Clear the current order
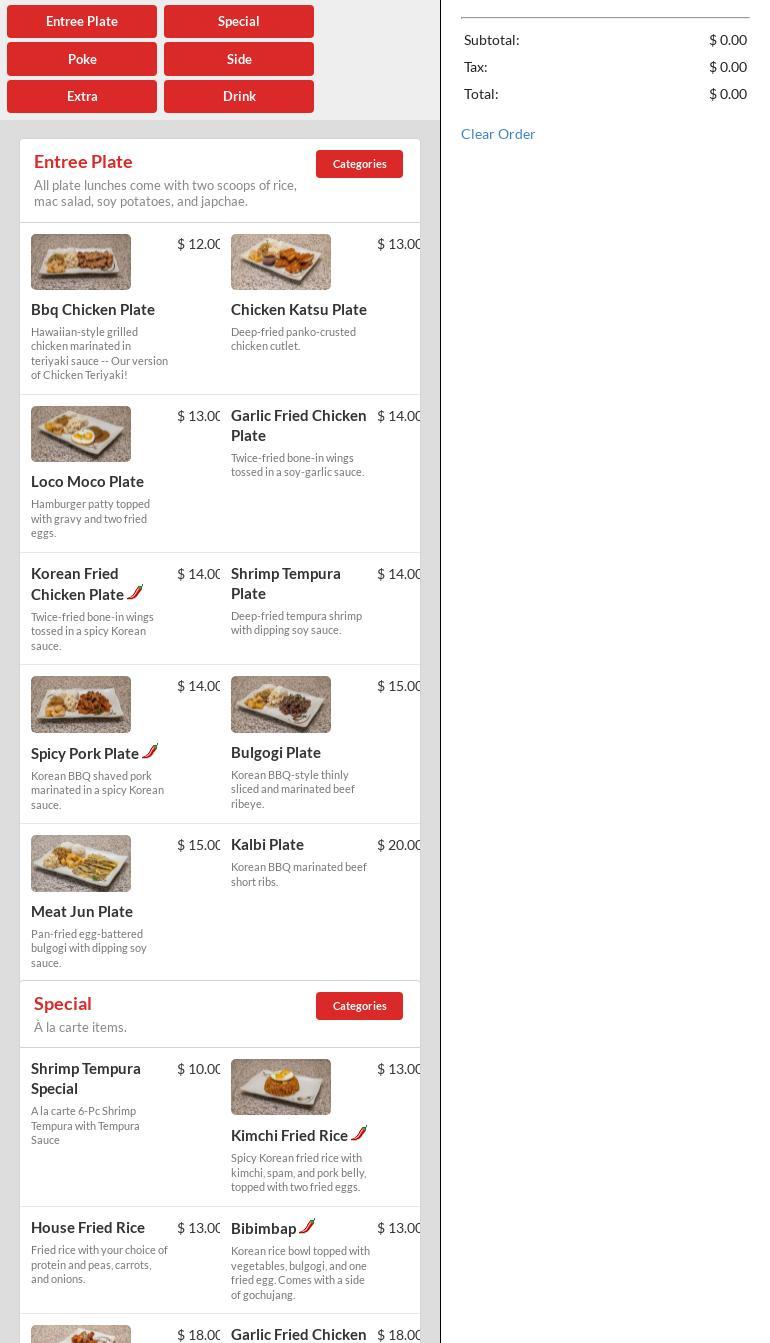The width and height of the screenshot is (770, 1343). point(498,134)
